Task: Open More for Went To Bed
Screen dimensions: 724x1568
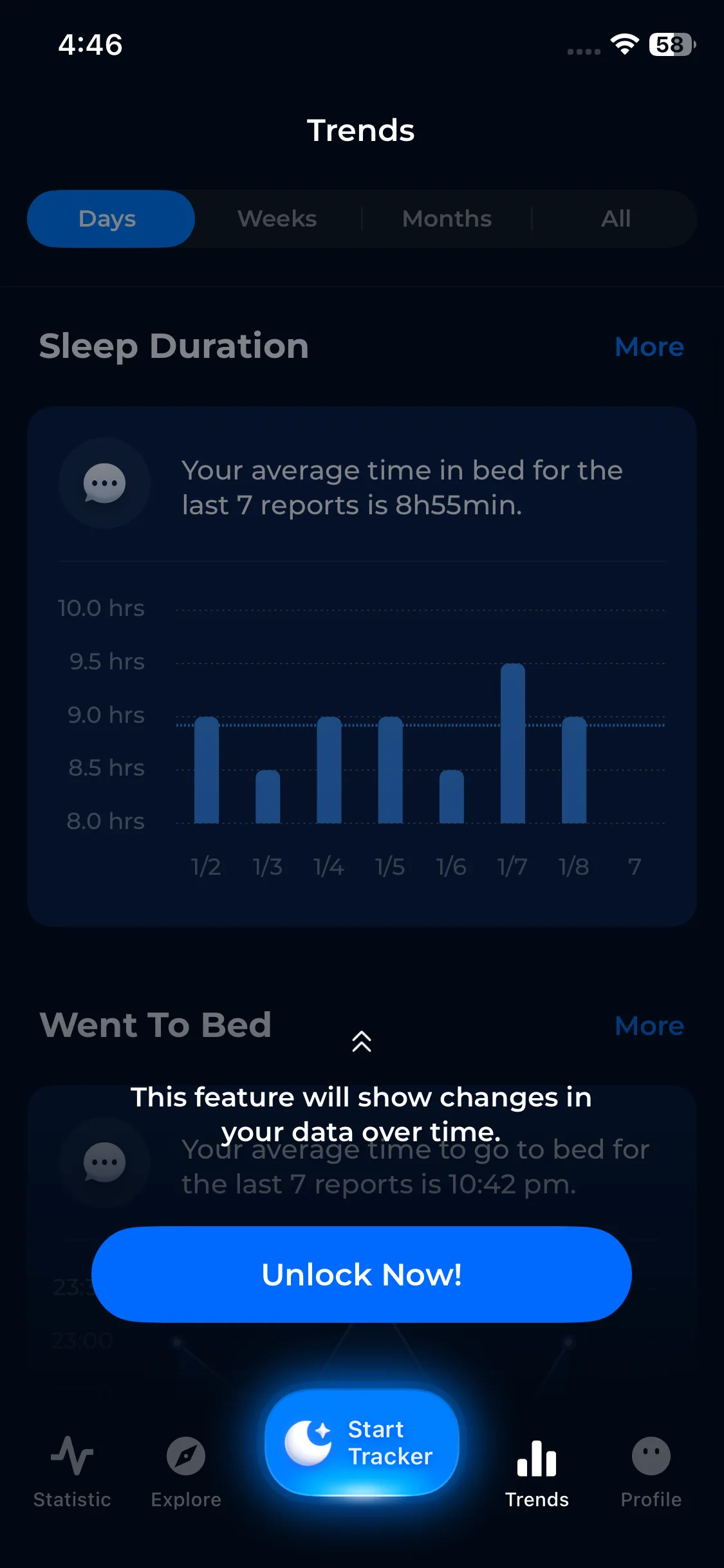Action: [649, 1026]
